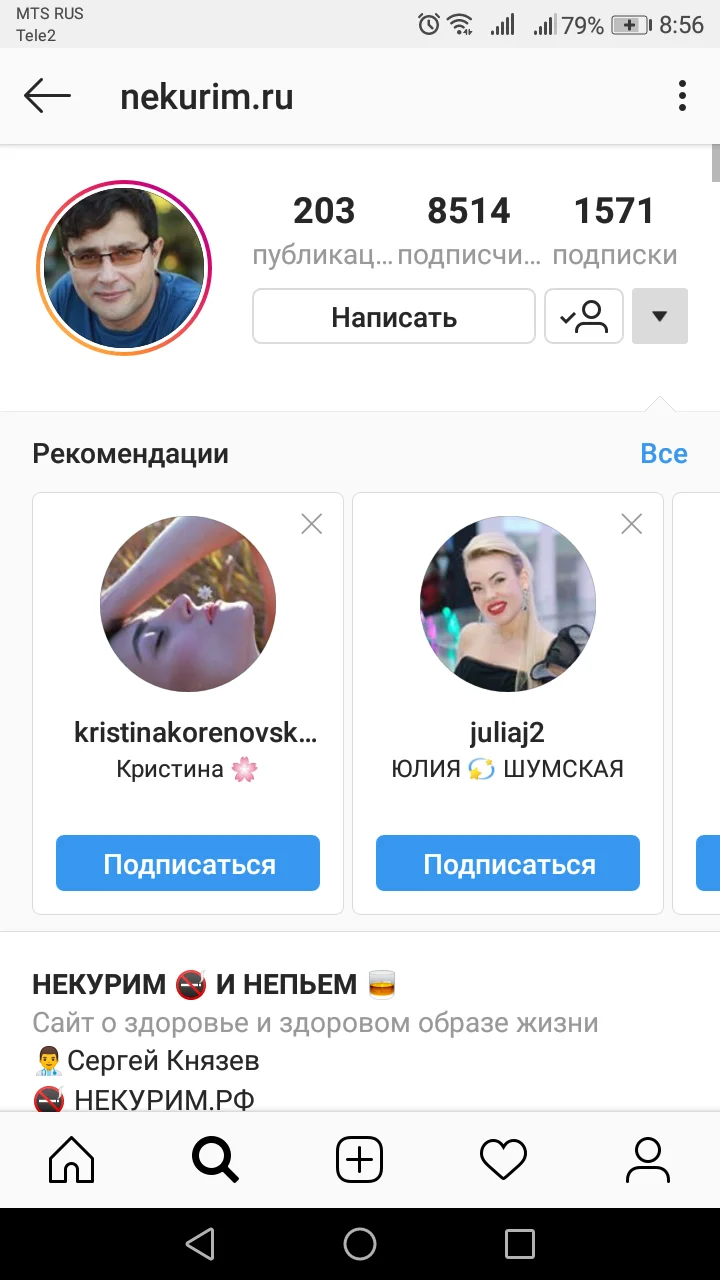Expand the suggestions arrow beside follow icon

coord(660,315)
